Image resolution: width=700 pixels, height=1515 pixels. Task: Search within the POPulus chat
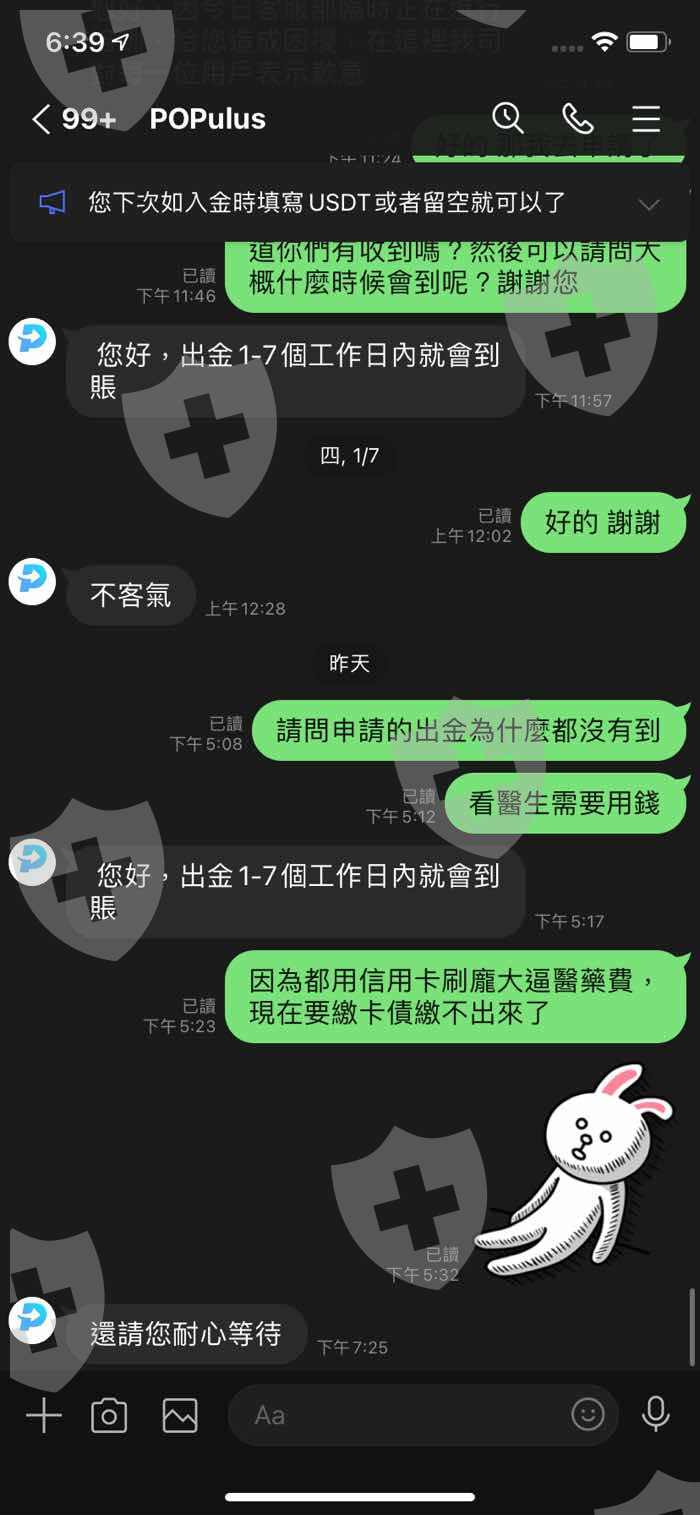coord(508,118)
